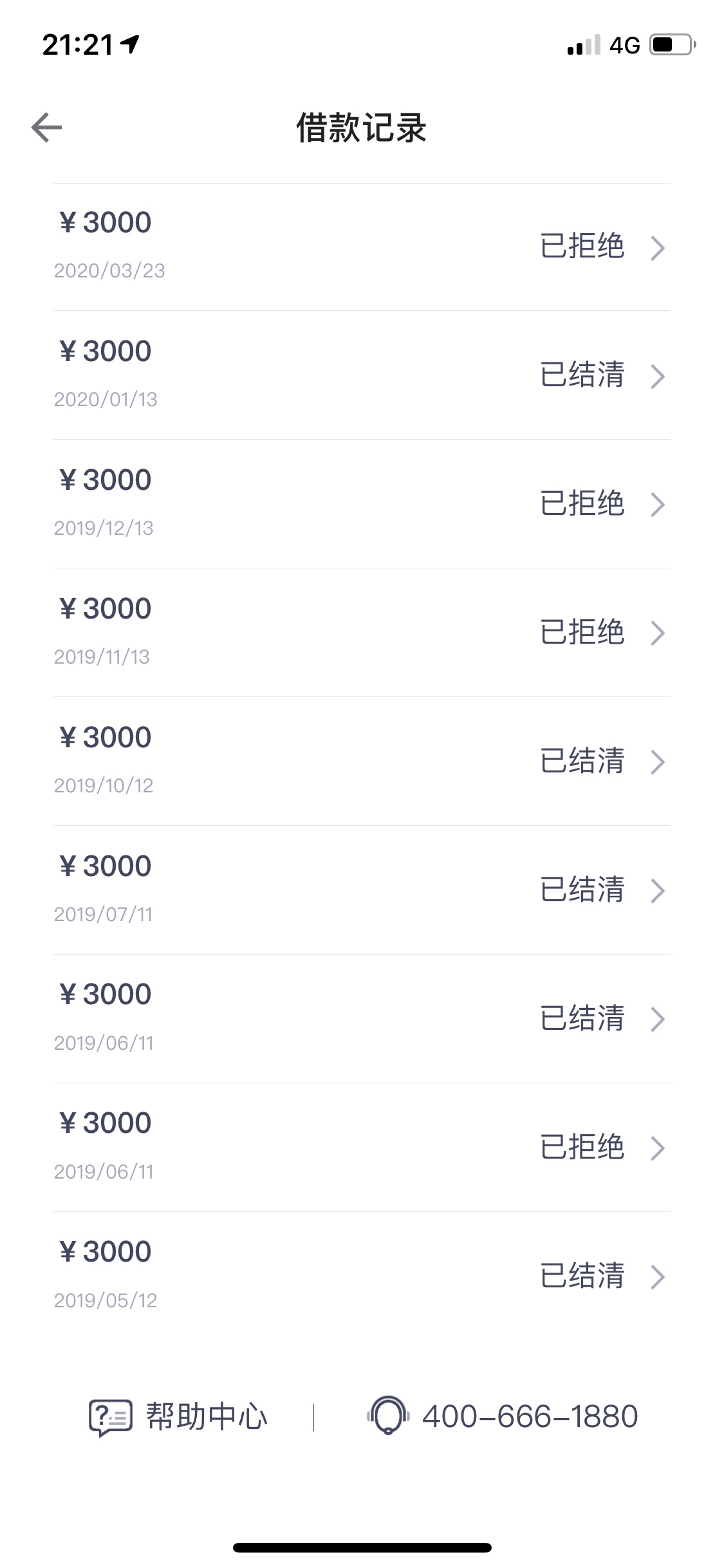Open the settled 已结清 loan from 2019/06/11
The width and height of the screenshot is (724, 1568).
(x=362, y=1019)
